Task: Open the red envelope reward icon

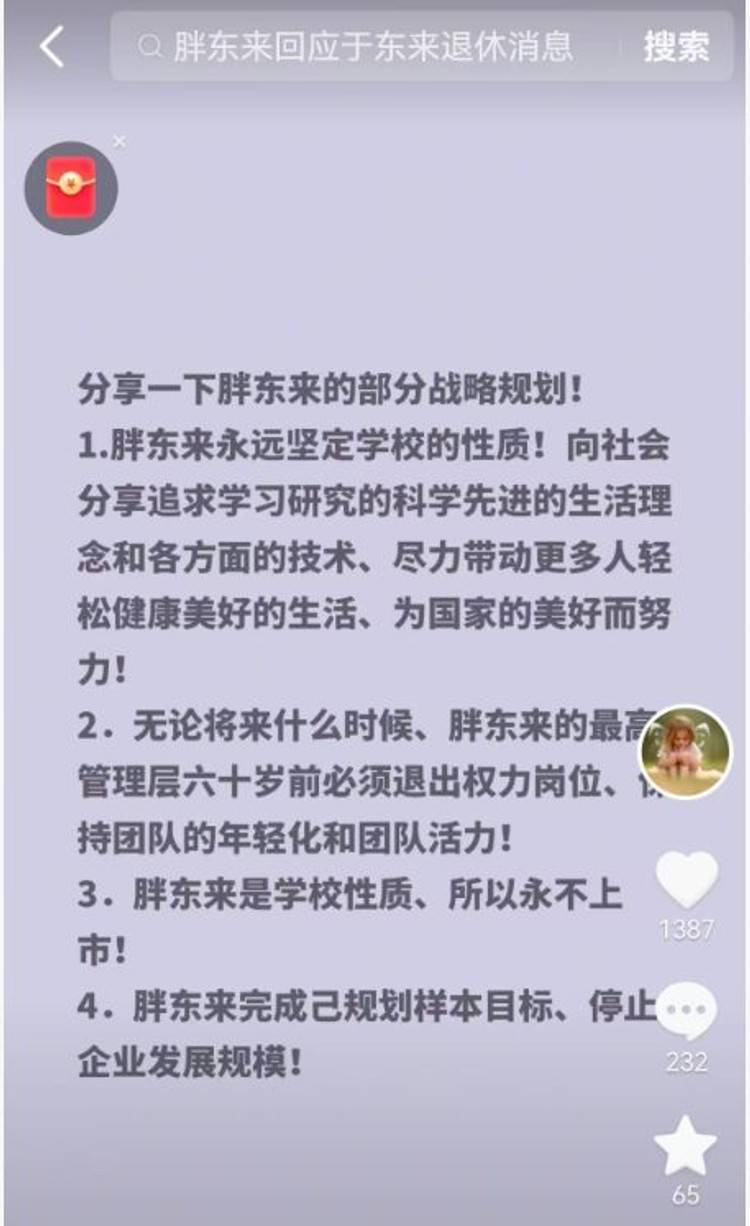Action: point(71,188)
